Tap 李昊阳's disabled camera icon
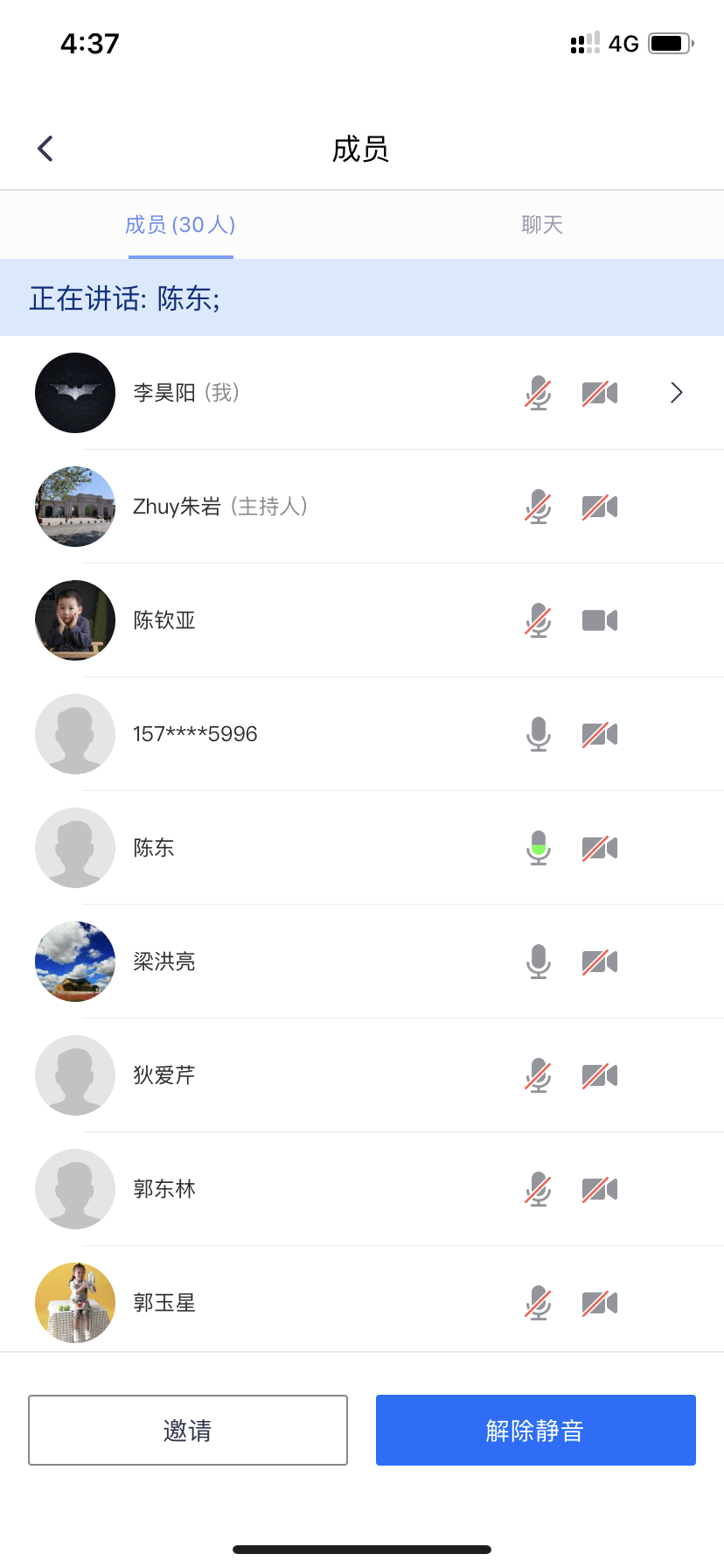Viewport: 724px width, 1568px height. tap(600, 393)
